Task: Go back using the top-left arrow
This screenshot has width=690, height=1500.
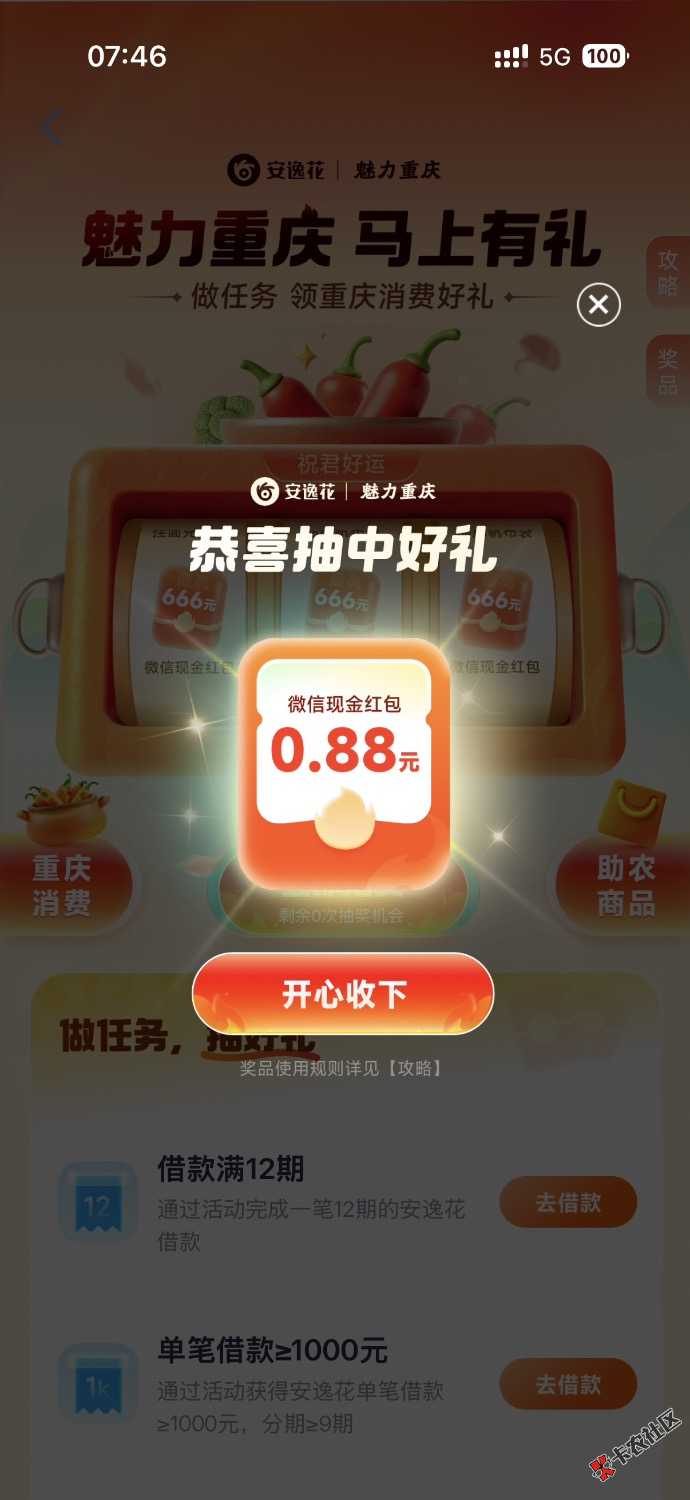Action: pyautogui.click(x=52, y=127)
